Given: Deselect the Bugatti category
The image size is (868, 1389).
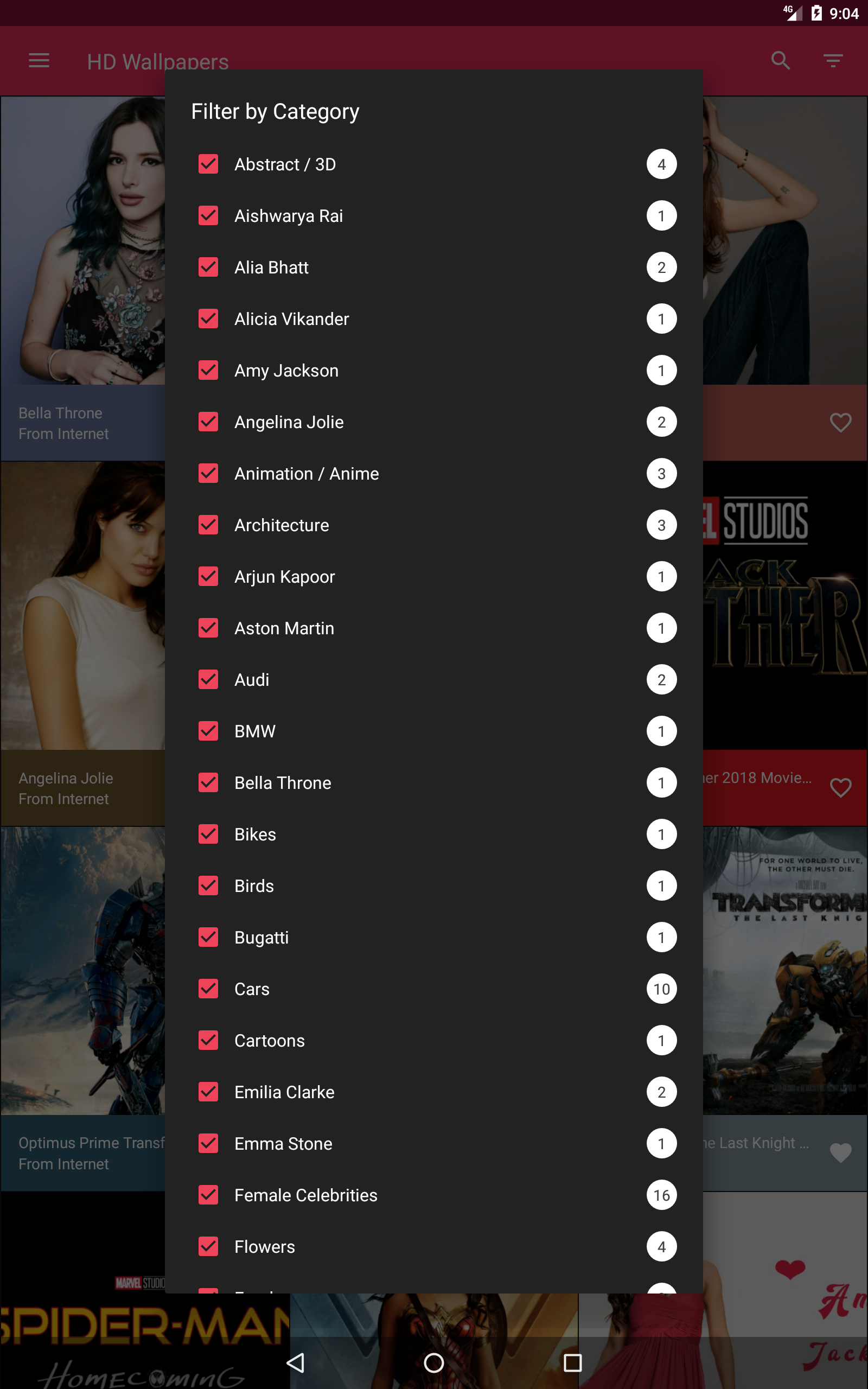Looking at the screenshot, I should tap(208, 937).
